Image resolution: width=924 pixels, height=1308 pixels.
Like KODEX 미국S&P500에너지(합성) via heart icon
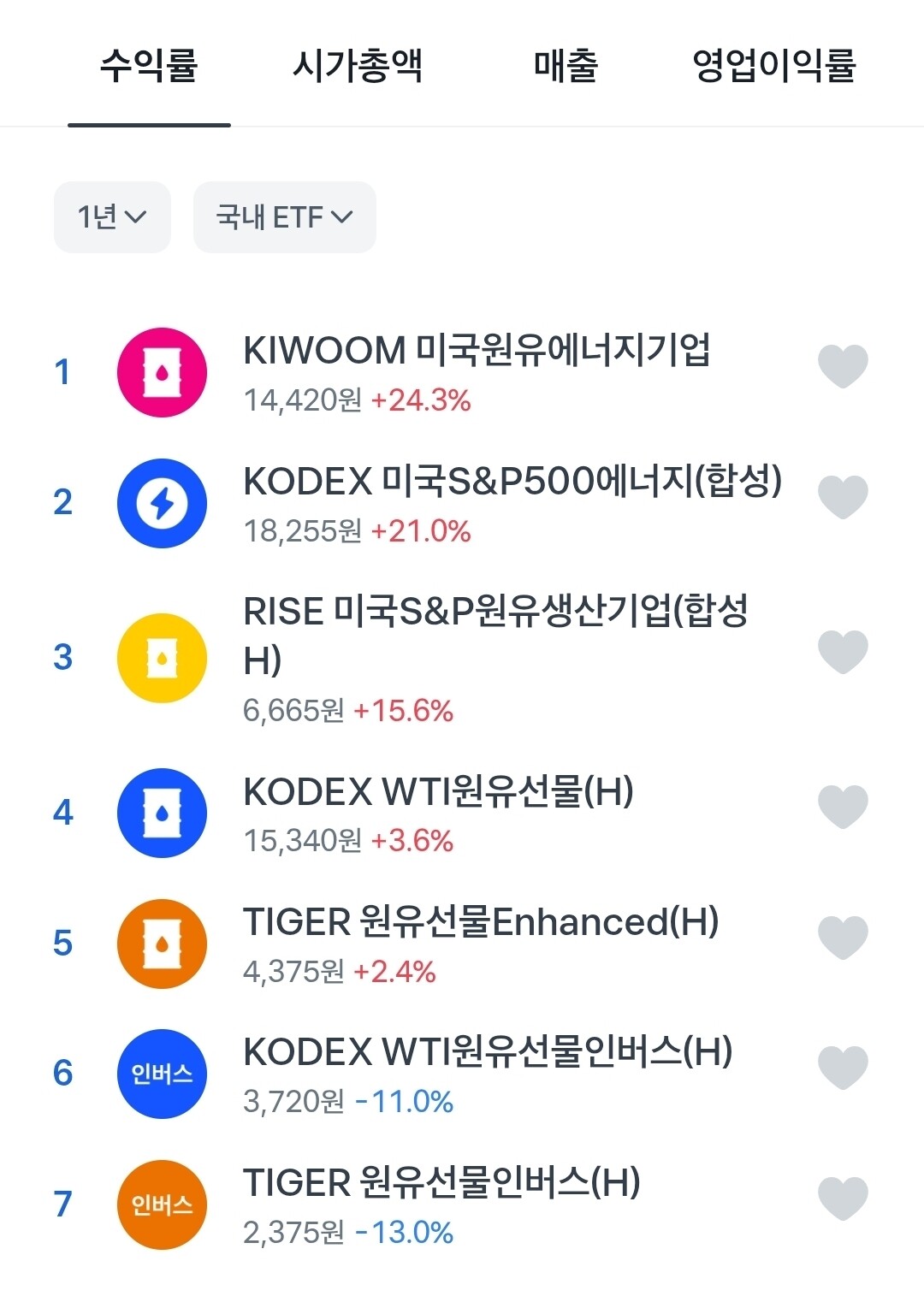[x=843, y=497]
